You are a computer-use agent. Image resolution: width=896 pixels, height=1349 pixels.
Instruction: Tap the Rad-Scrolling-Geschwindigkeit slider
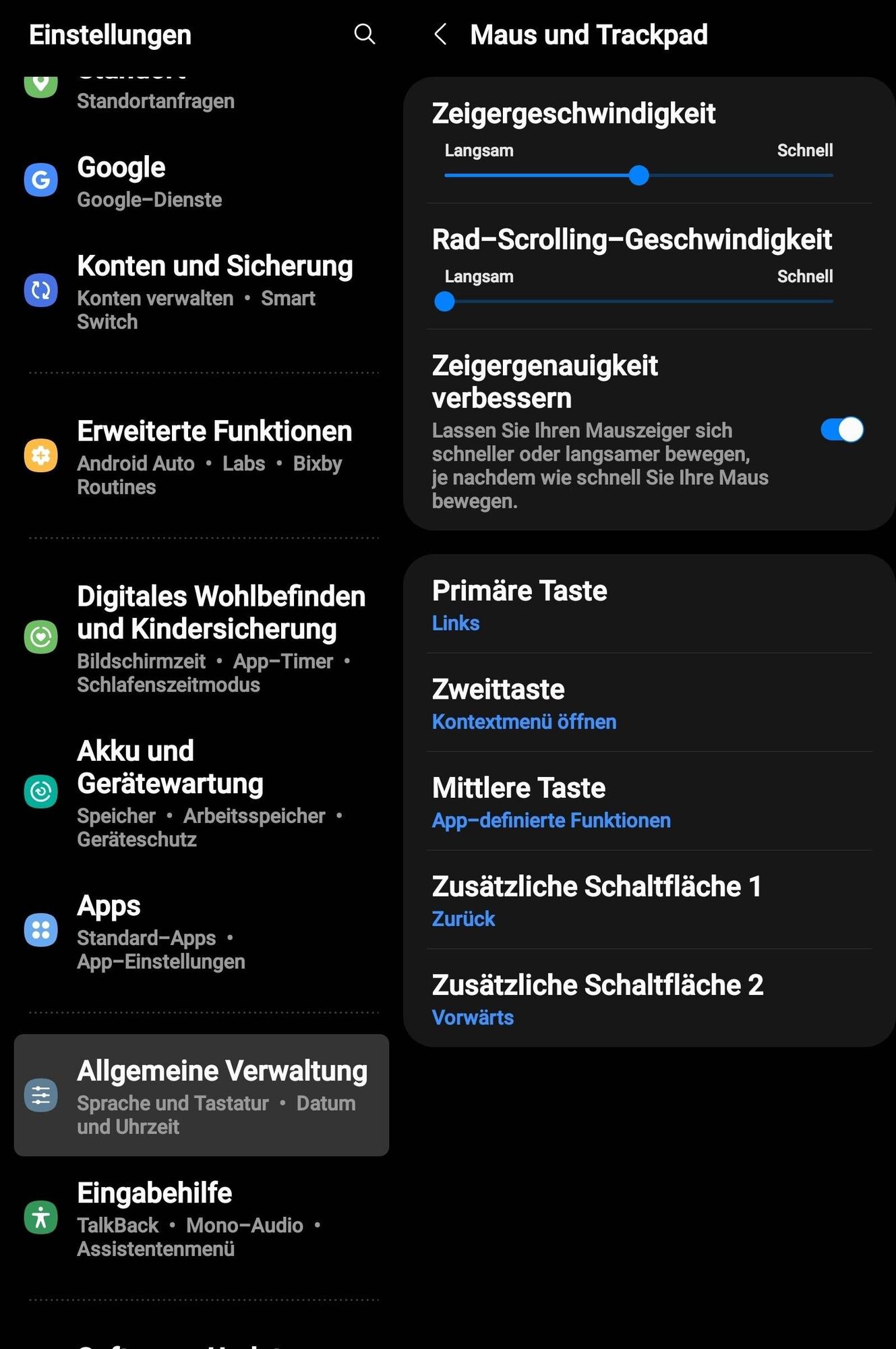pos(638,302)
